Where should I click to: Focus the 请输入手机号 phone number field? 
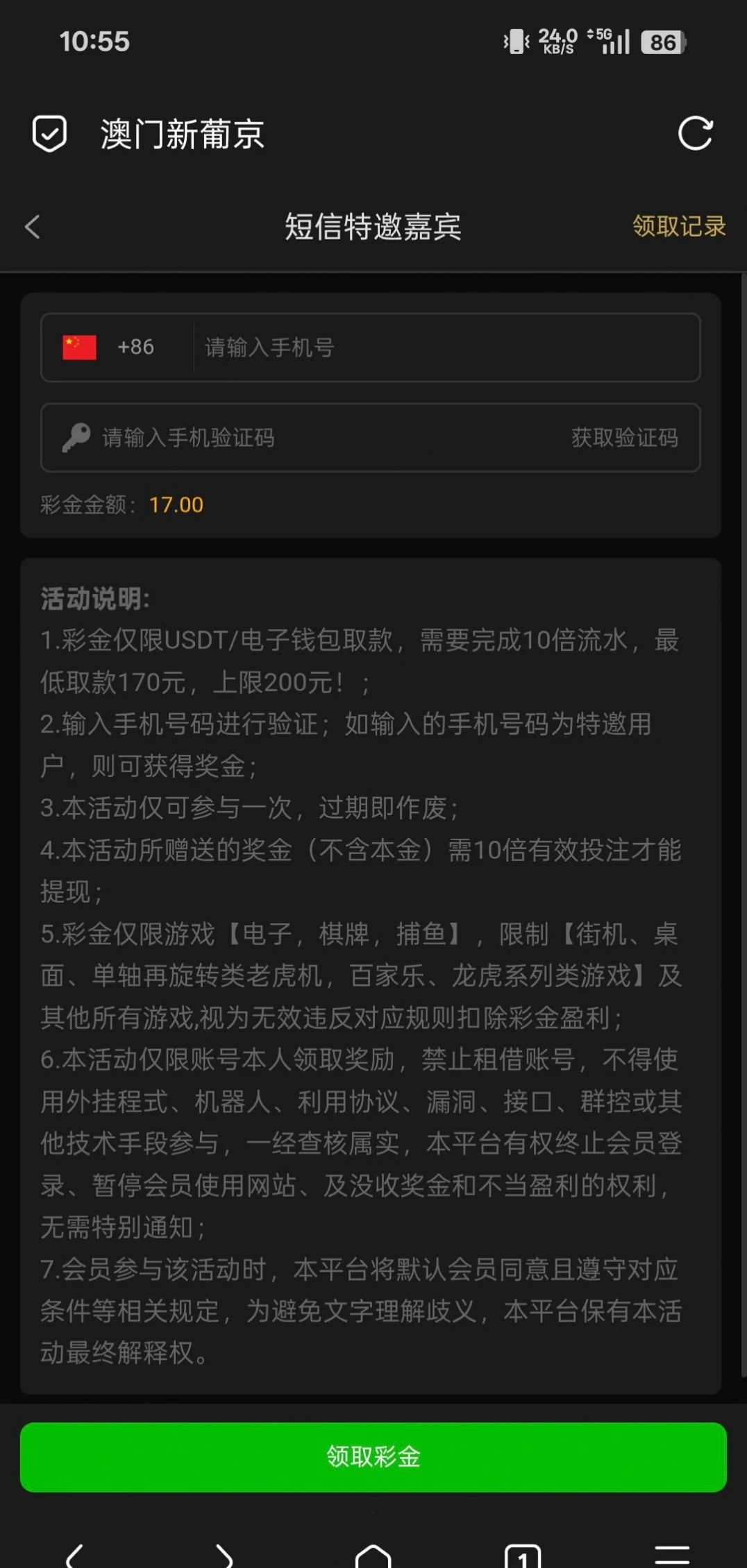444,348
